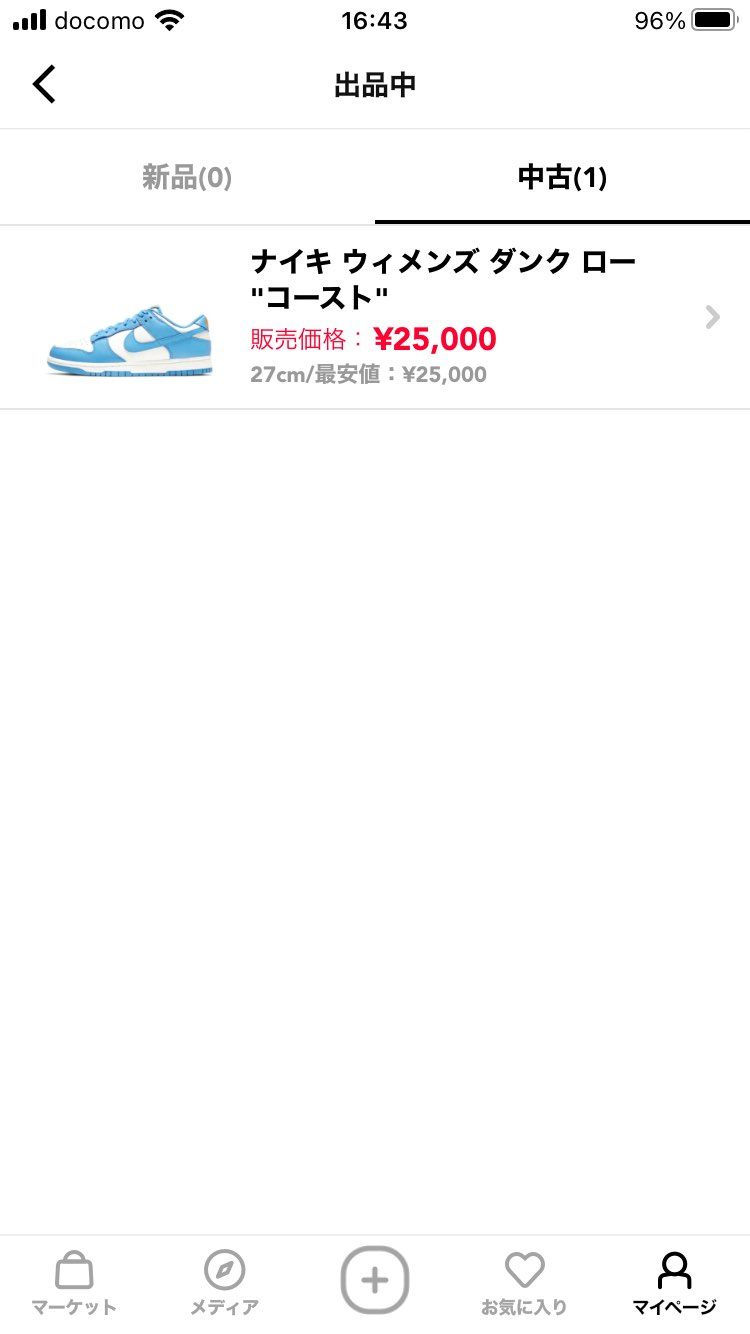Image resolution: width=750 pixels, height=1334 pixels.
Task: Open the マーケット tab
Action: pyautogui.click(x=74, y=1283)
